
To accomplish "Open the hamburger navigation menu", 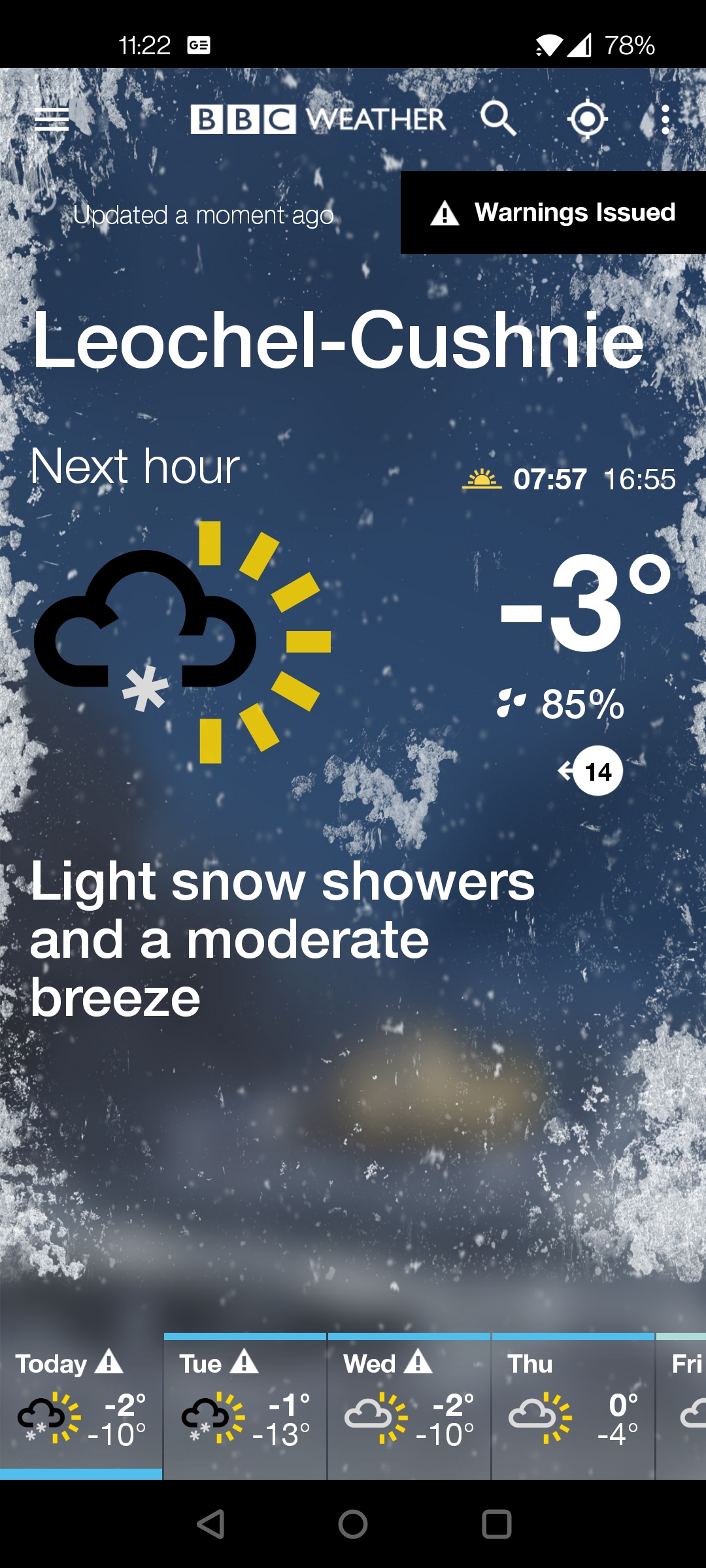I will (x=51, y=120).
